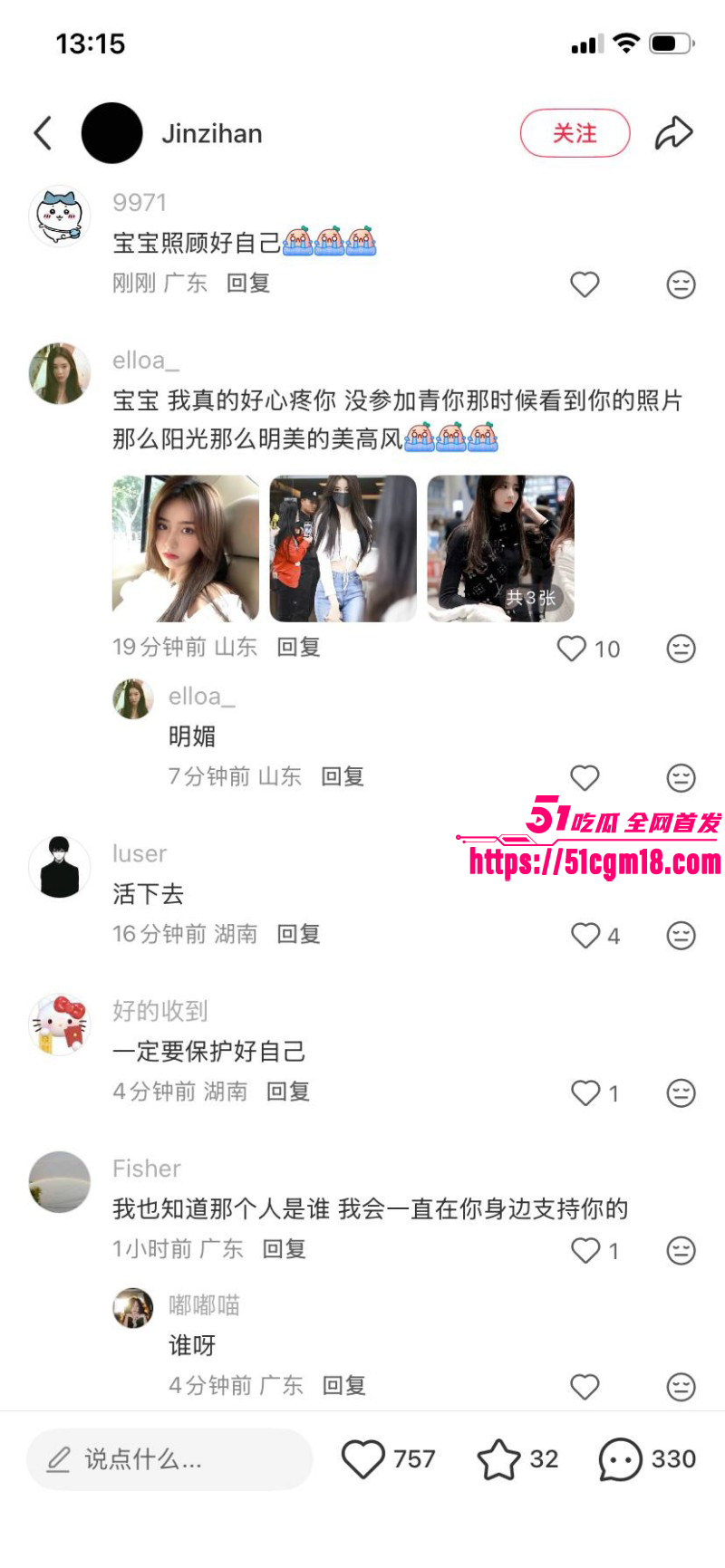This screenshot has height=1568, width=725.
Task: Like Fisher's comment heart
Action: pos(585,1251)
